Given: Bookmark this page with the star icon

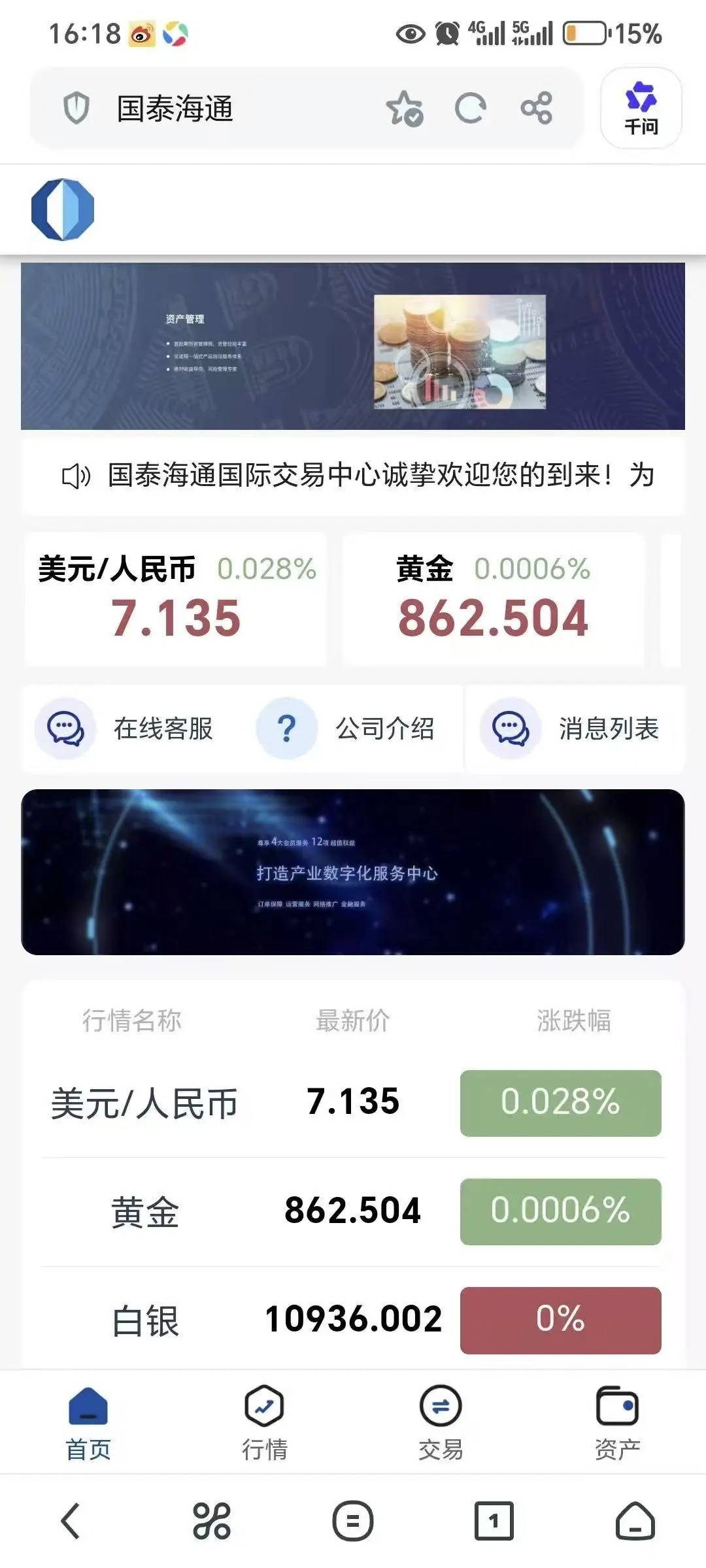Looking at the screenshot, I should (405, 108).
